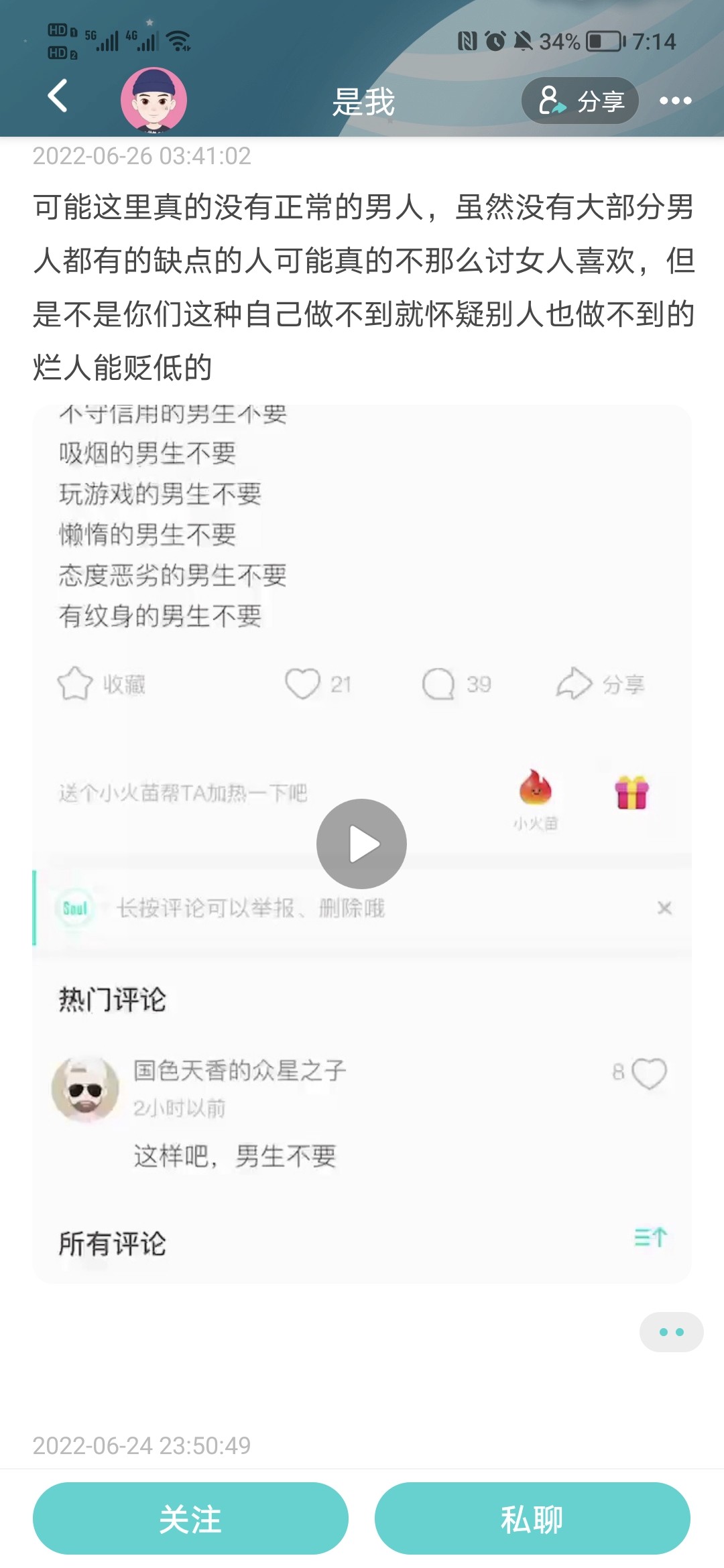Viewport: 724px width, 1568px height.
Task: Play the video in the post
Action: (361, 844)
